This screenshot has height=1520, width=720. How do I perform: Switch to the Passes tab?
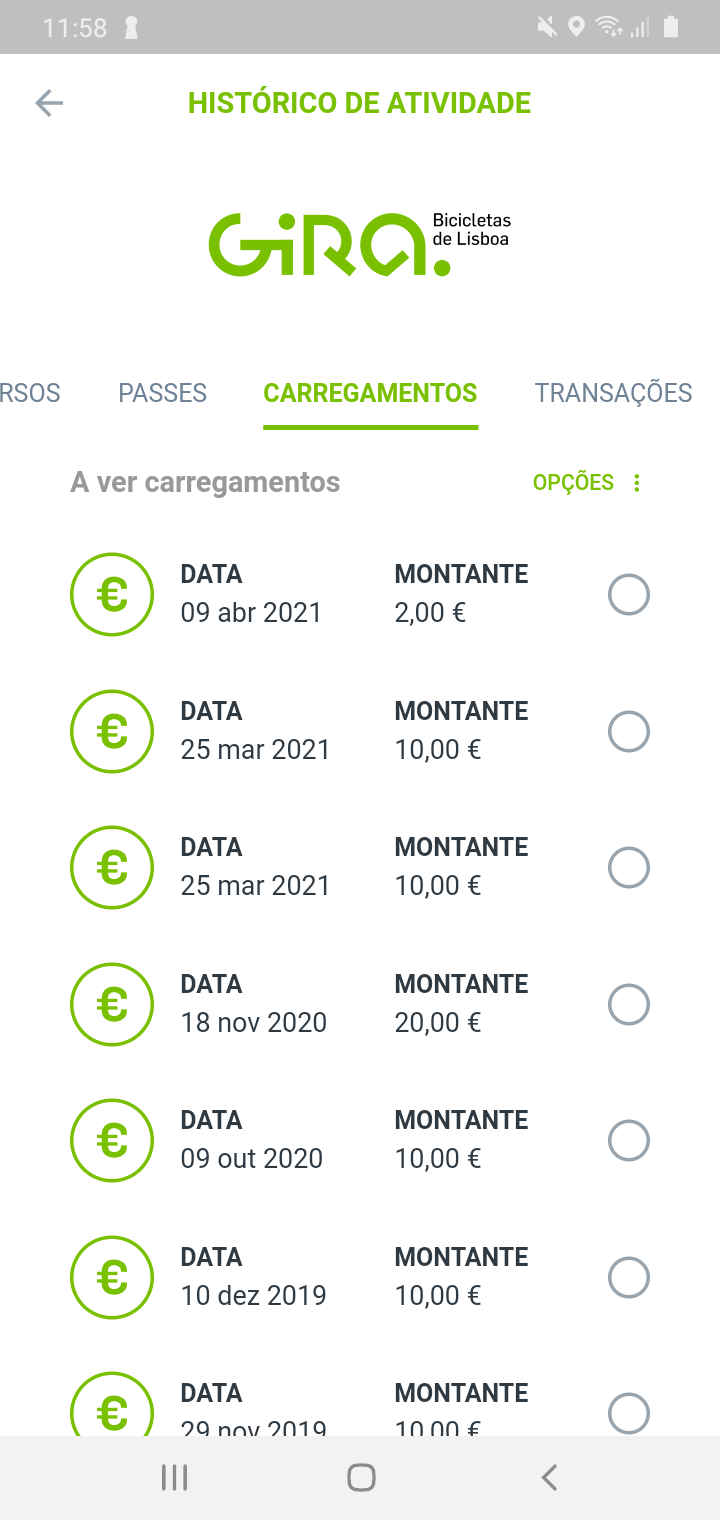pyautogui.click(x=162, y=393)
